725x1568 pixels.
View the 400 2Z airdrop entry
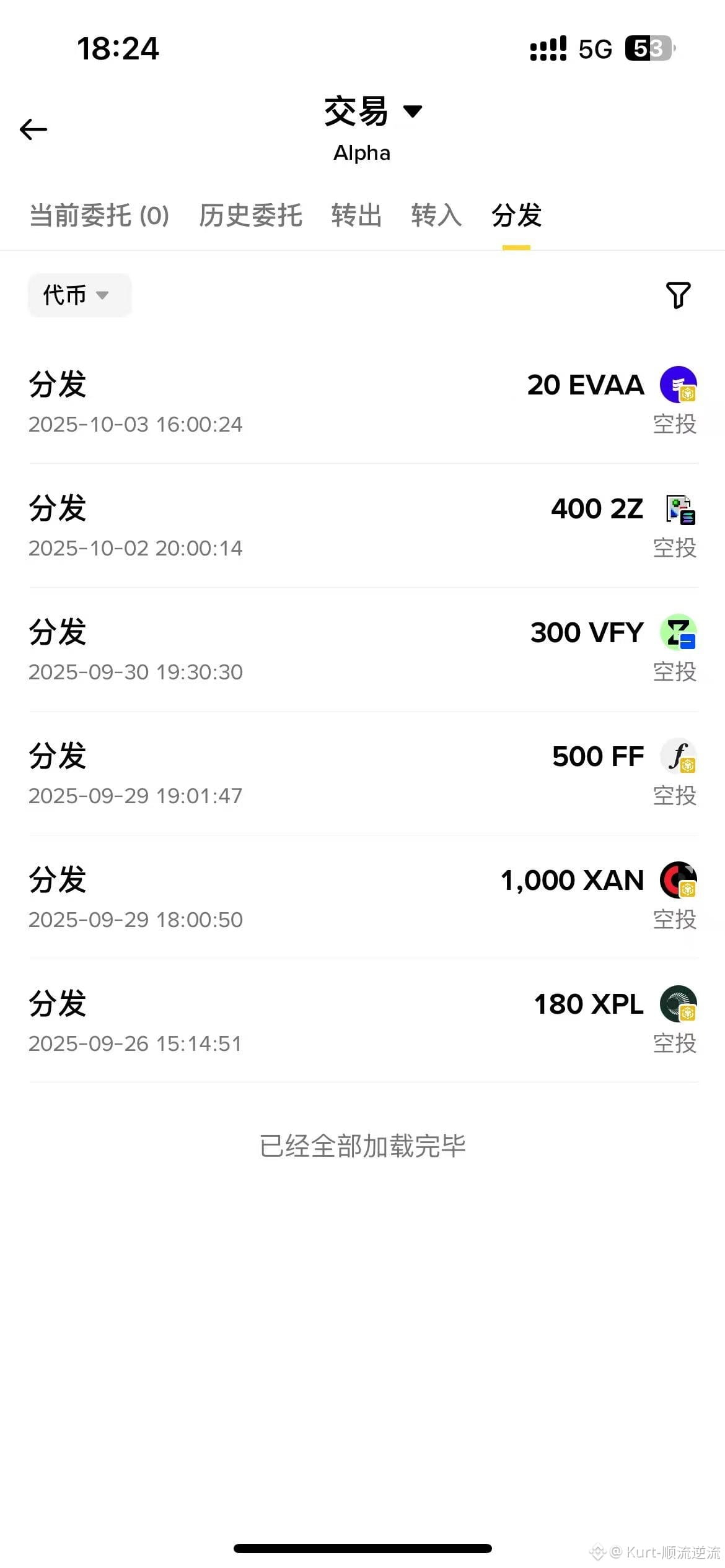[x=362, y=526]
